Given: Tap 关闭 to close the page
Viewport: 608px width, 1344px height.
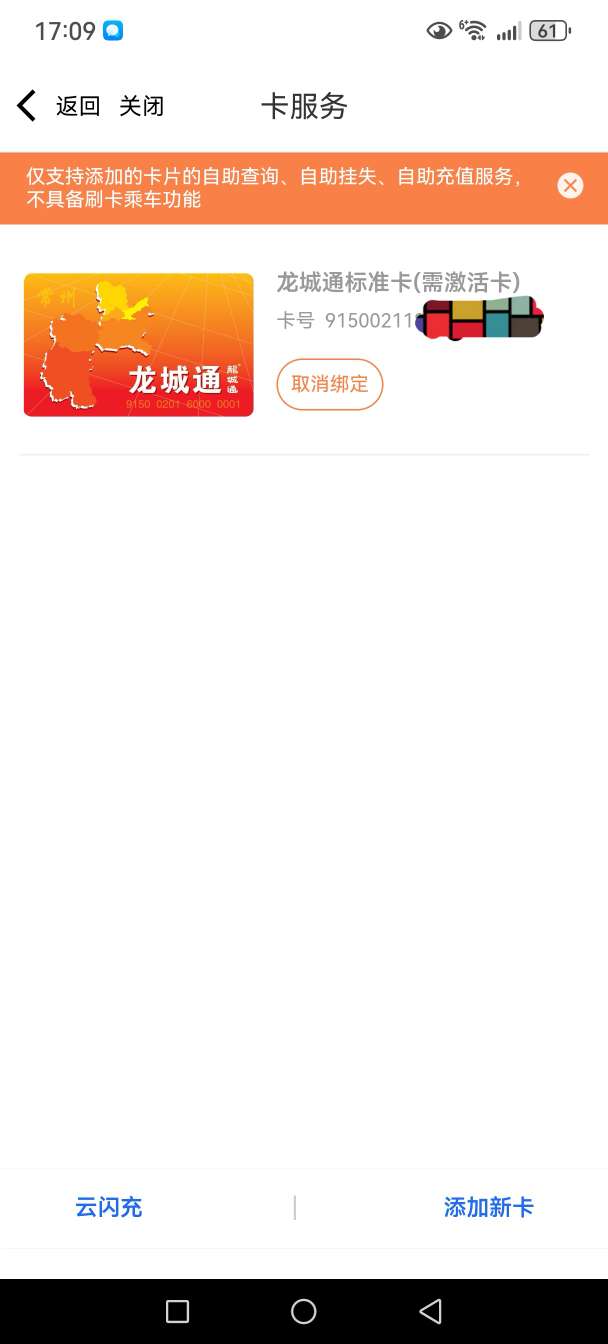Looking at the screenshot, I should [x=141, y=106].
